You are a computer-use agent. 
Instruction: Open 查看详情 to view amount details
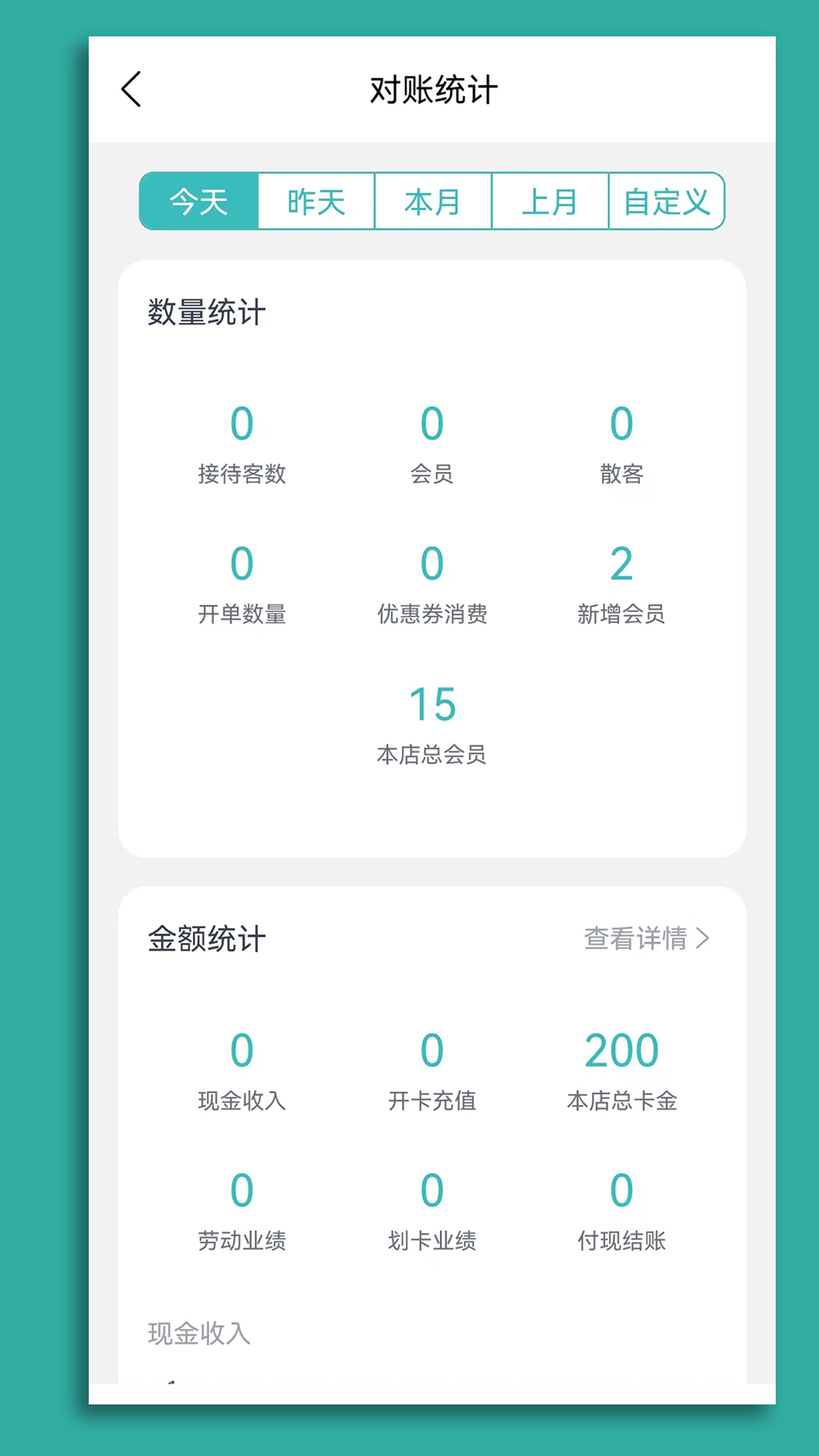pos(639,940)
